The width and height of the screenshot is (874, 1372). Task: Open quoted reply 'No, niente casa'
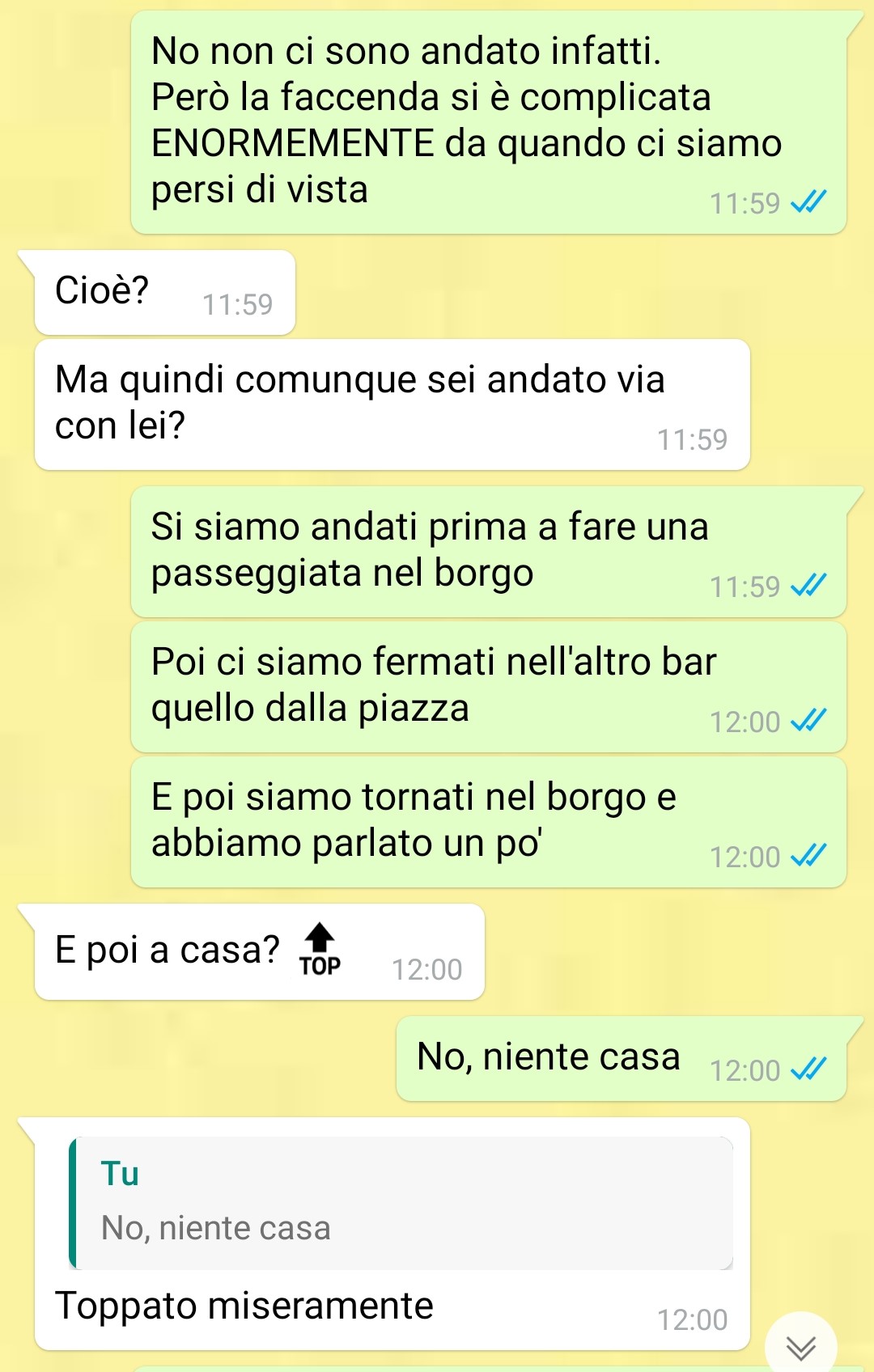(x=401, y=1203)
